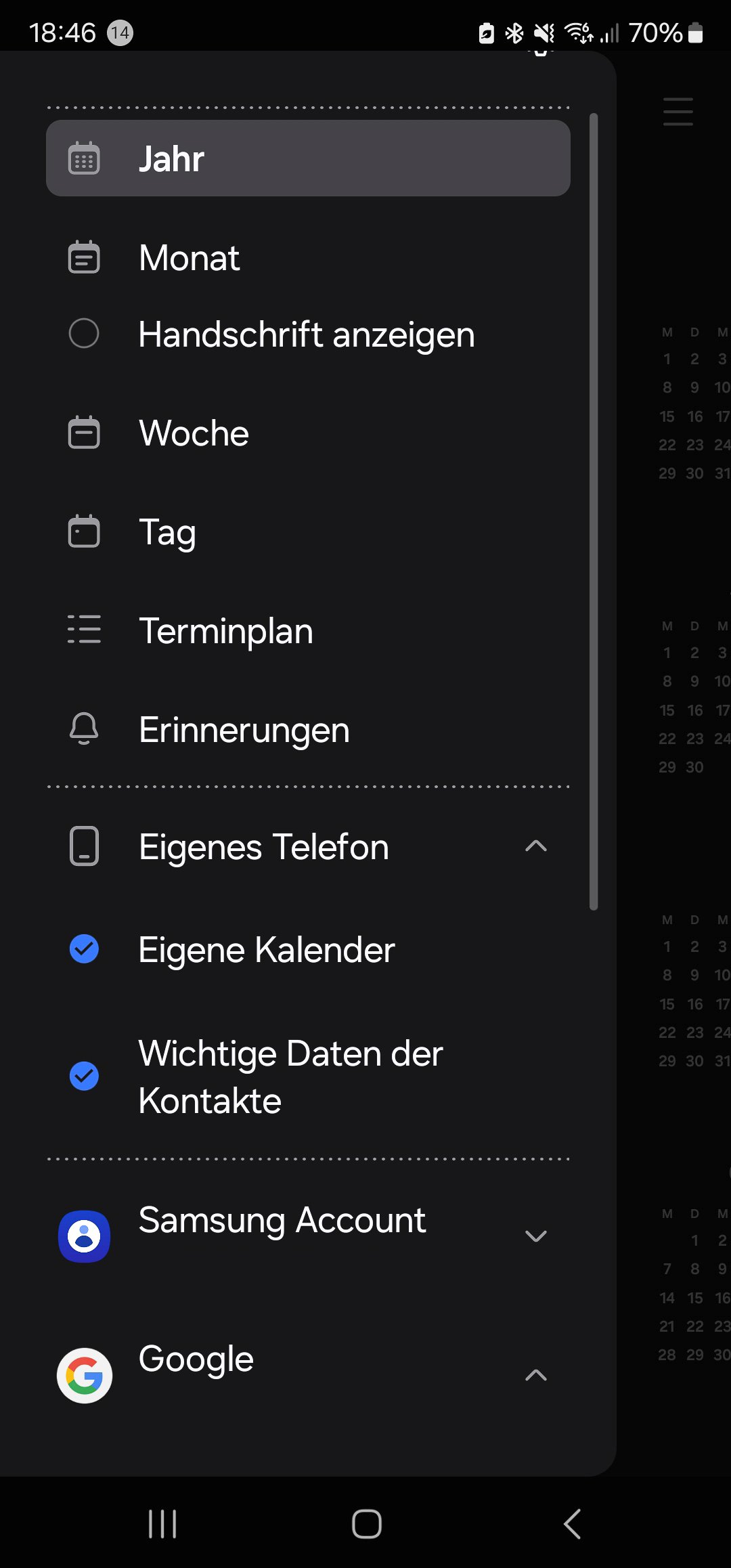The width and height of the screenshot is (731, 1568).
Task: Collapse the Eigenes Telefon section
Action: click(536, 846)
